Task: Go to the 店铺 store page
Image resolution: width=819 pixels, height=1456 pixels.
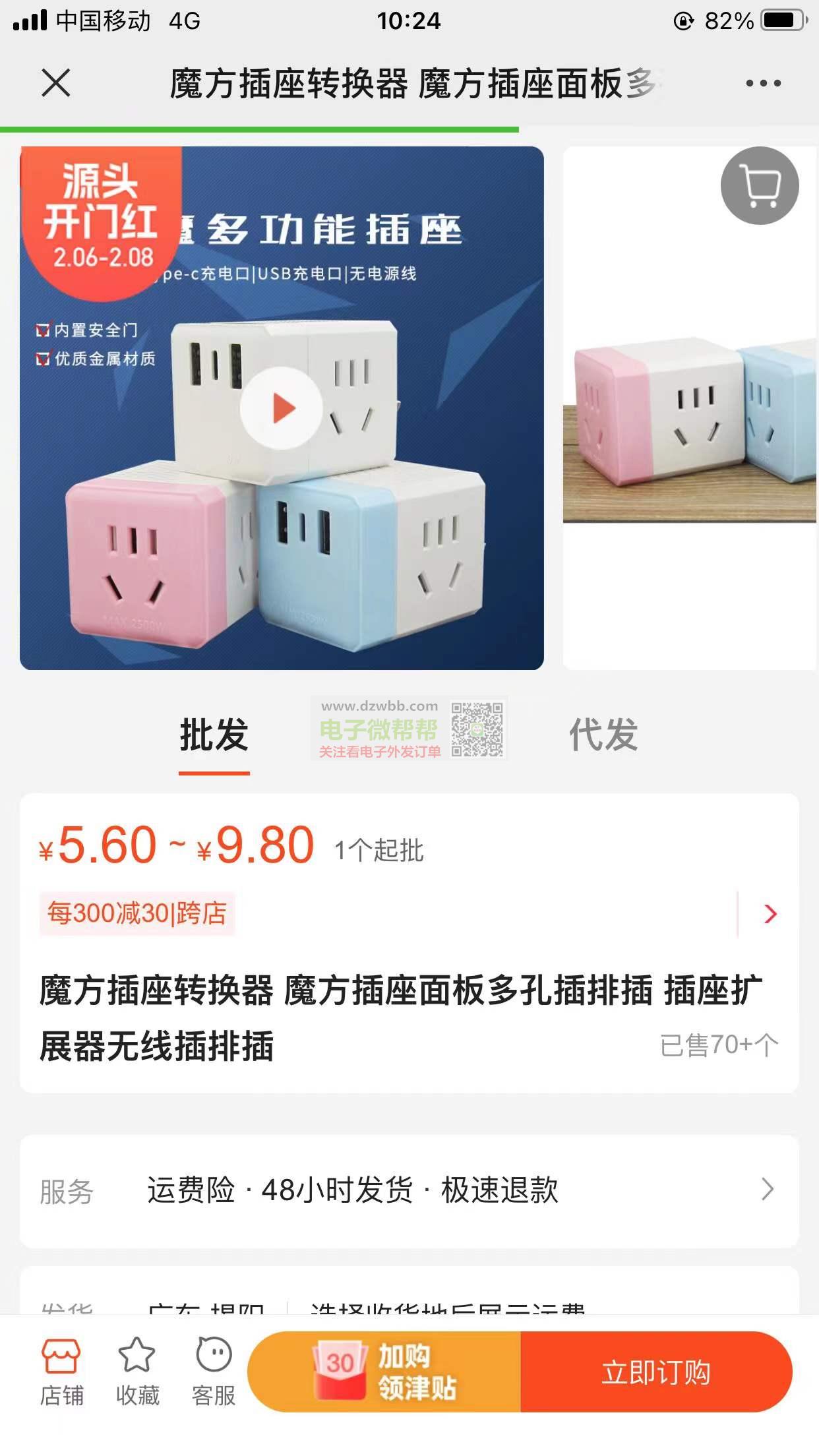Action: click(61, 1373)
